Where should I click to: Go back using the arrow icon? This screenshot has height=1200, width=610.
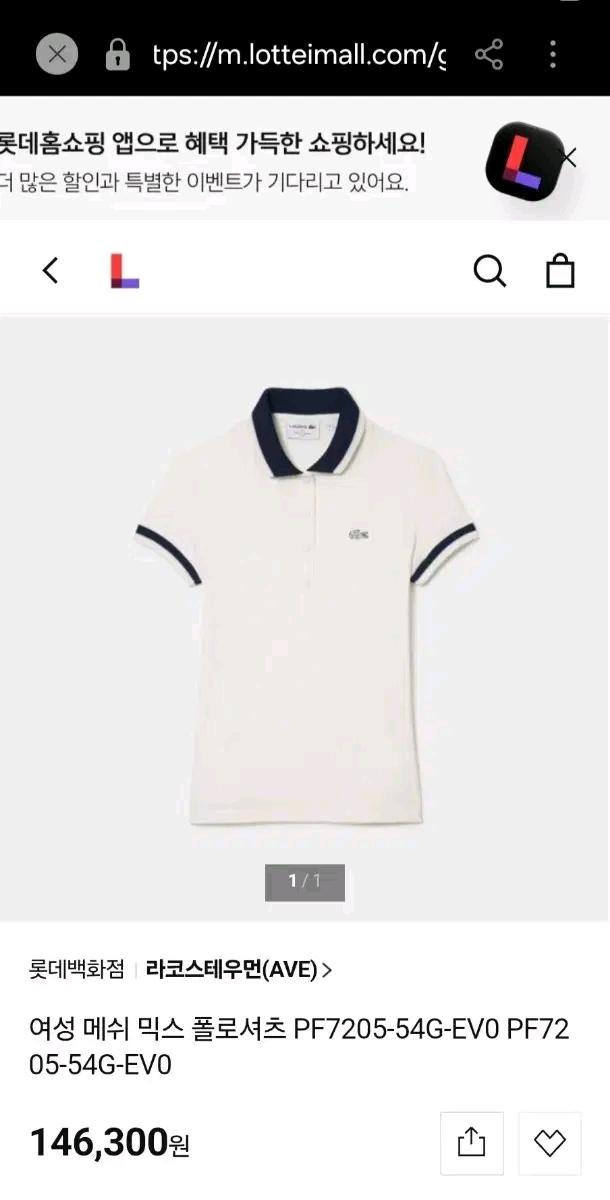51,270
